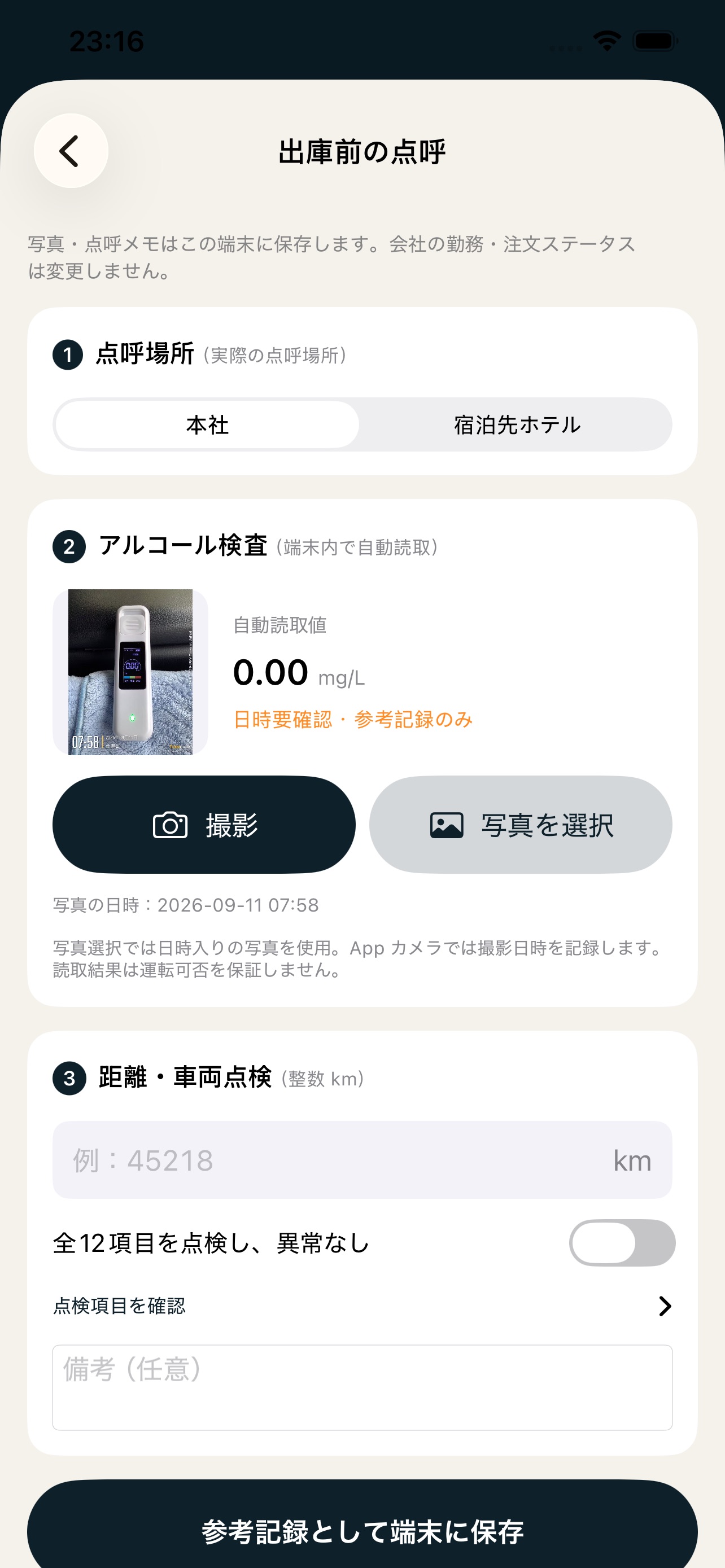Tap 撮影 to take a photo
This screenshot has width=725, height=1568.
pos(204,825)
